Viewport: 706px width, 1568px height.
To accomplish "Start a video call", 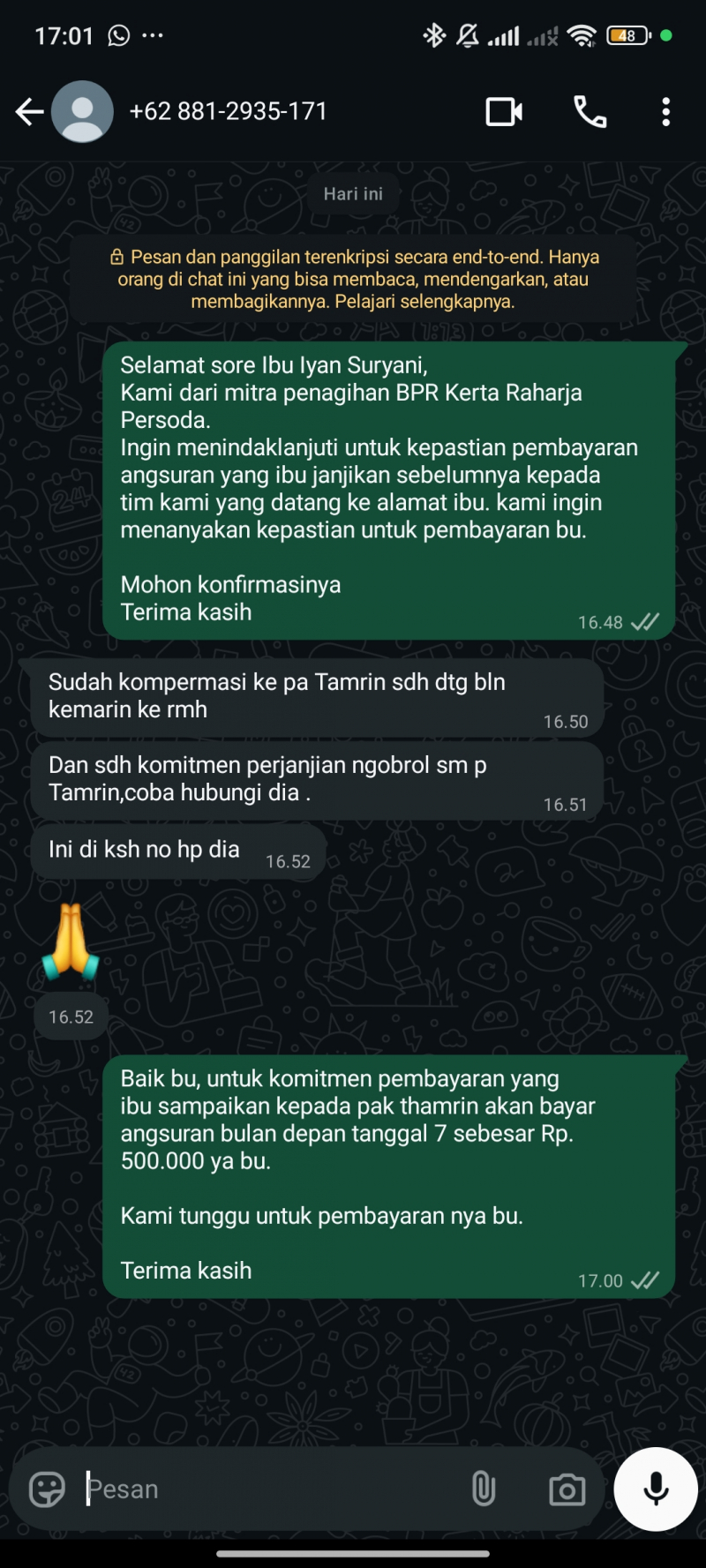I will 504,112.
